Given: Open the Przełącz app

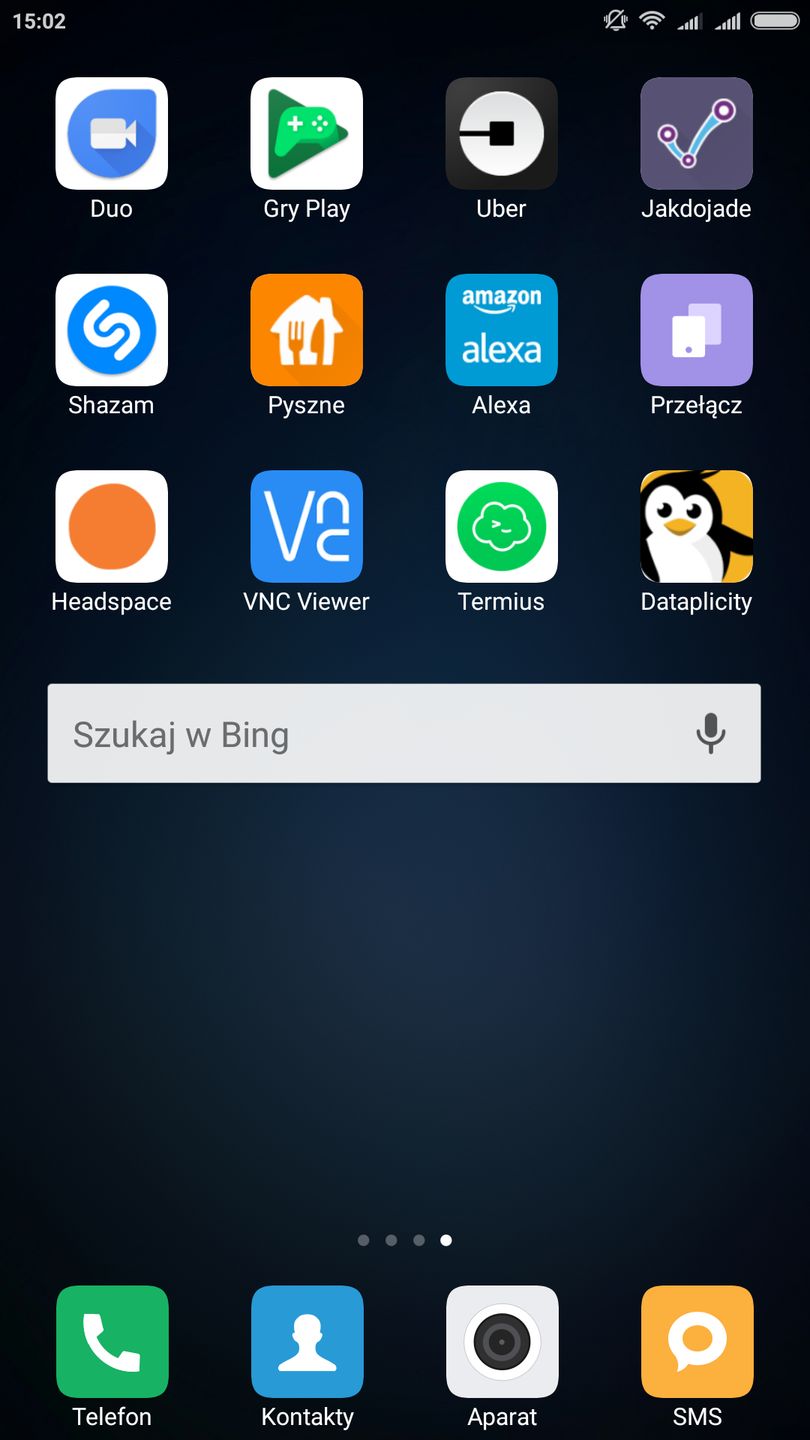Looking at the screenshot, I should [696, 330].
